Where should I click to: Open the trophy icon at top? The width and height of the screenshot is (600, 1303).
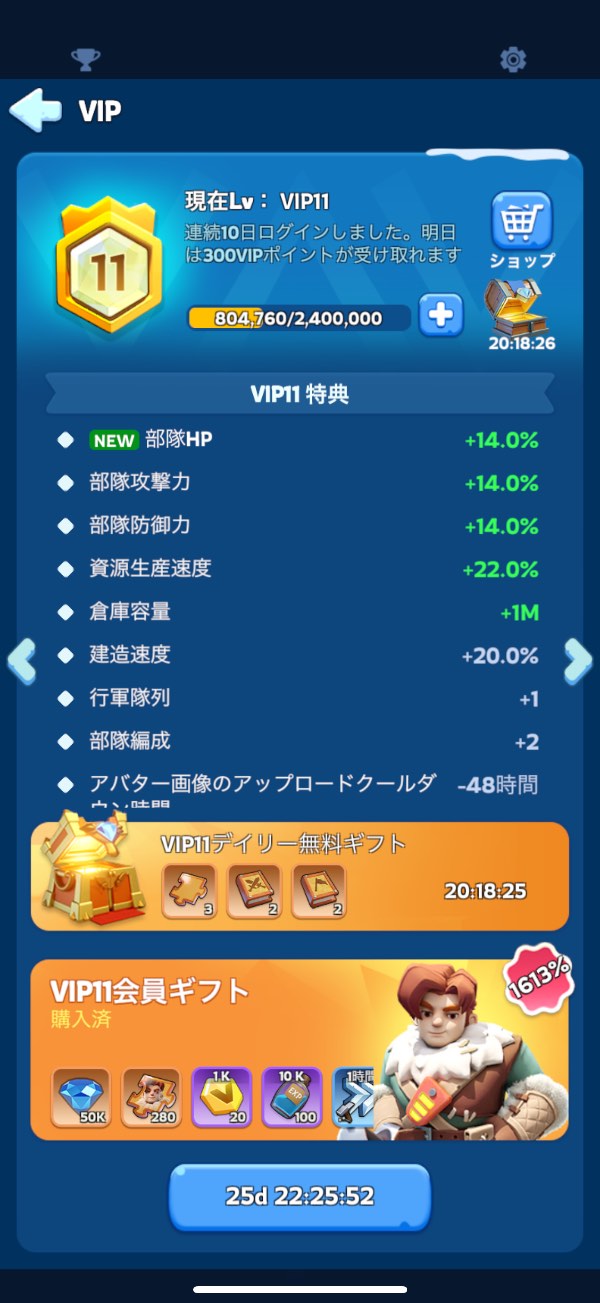point(86,59)
